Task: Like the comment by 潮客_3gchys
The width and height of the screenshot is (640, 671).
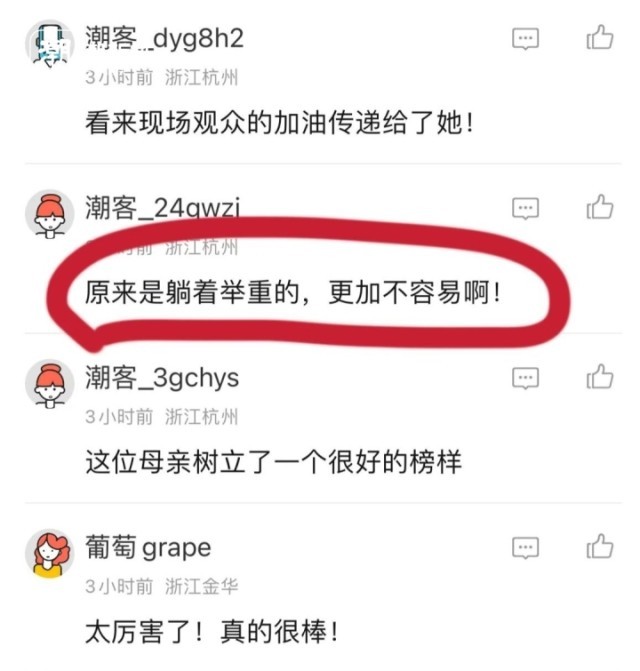Action: point(599,377)
